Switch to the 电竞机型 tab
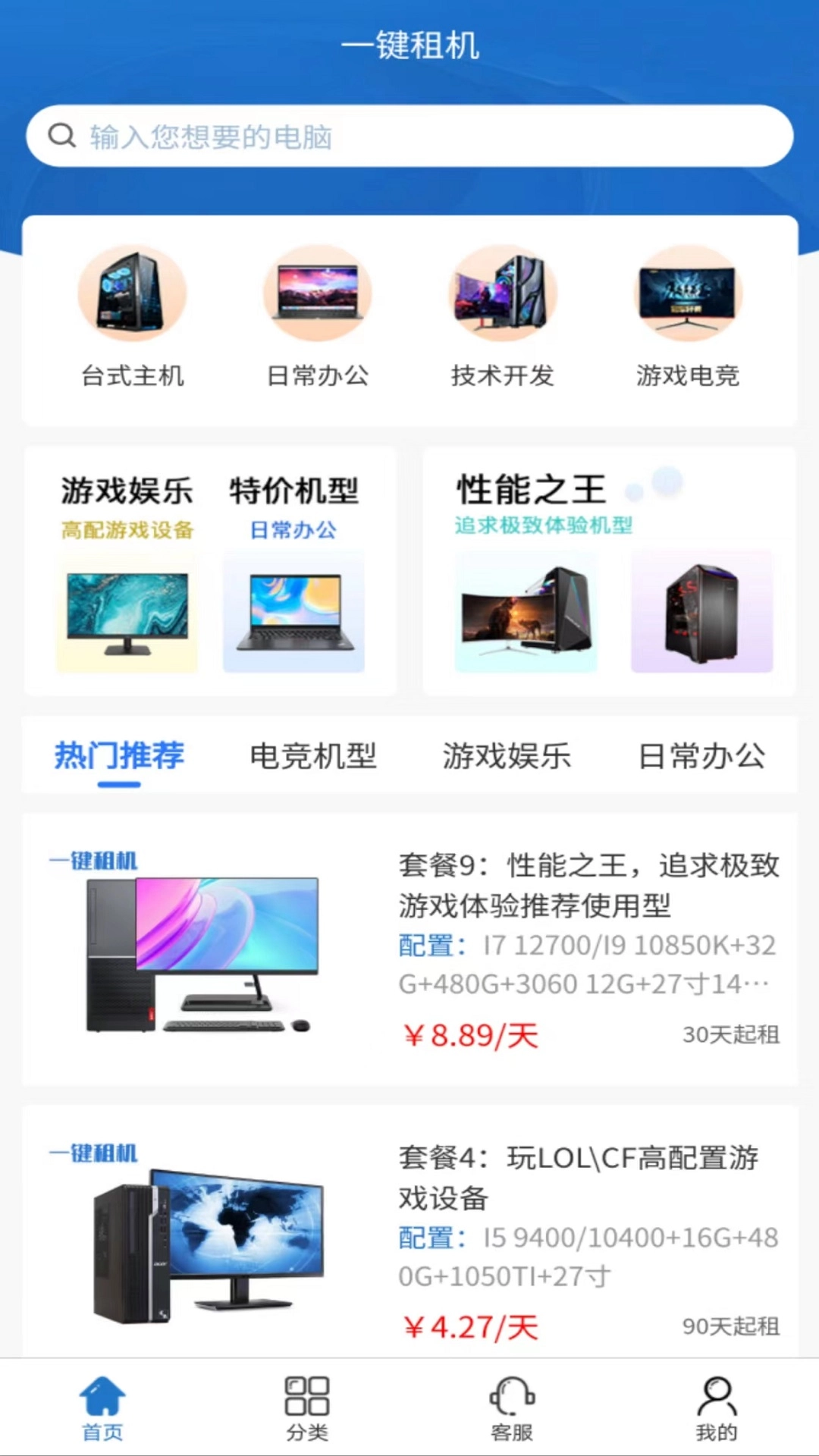 point(314,756)
